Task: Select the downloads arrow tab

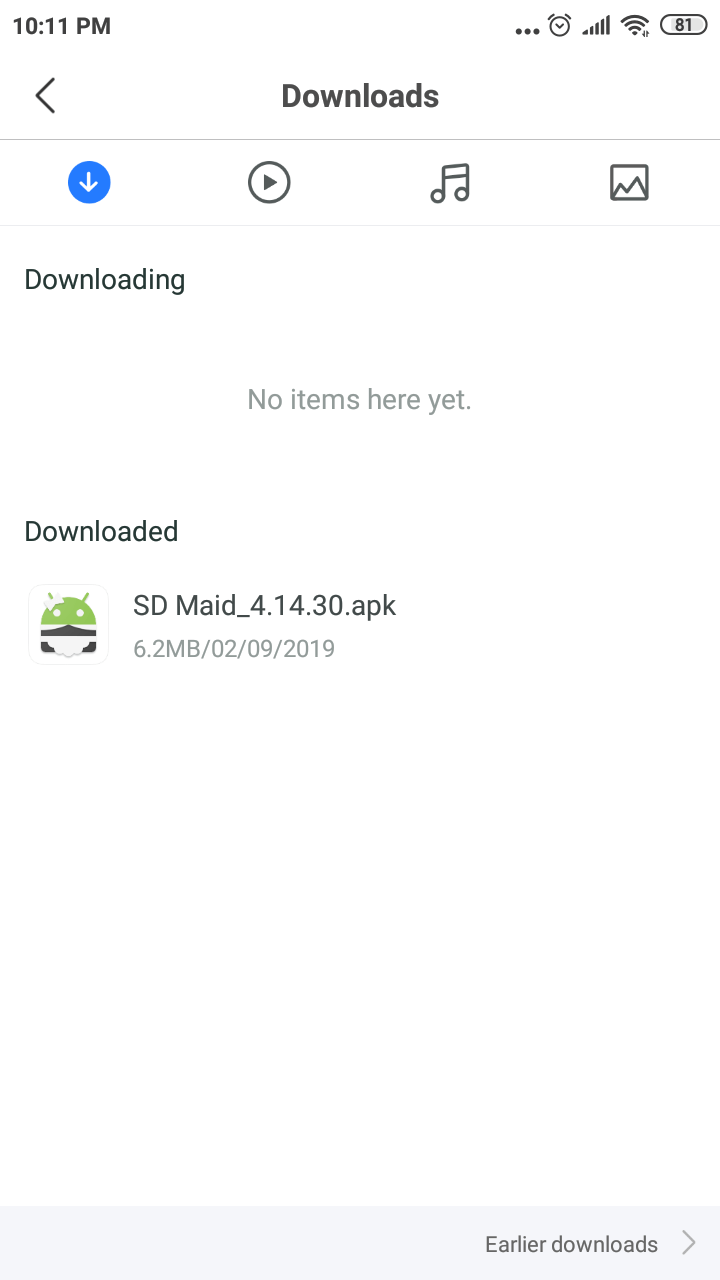Action: (x=89, y=183)
